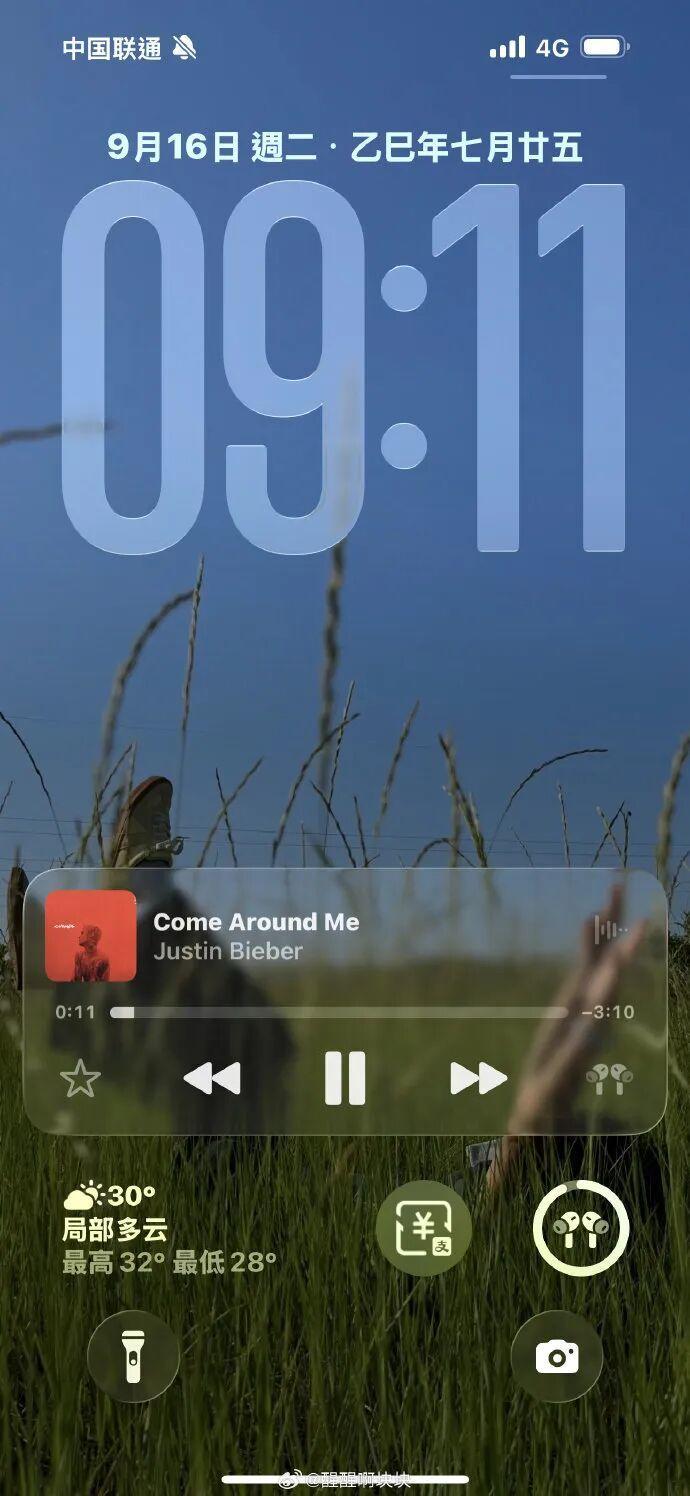This screenshot has height=1496, width=690.
Task: Open the Alipay payment code widget
Action: coord(424,1227)
